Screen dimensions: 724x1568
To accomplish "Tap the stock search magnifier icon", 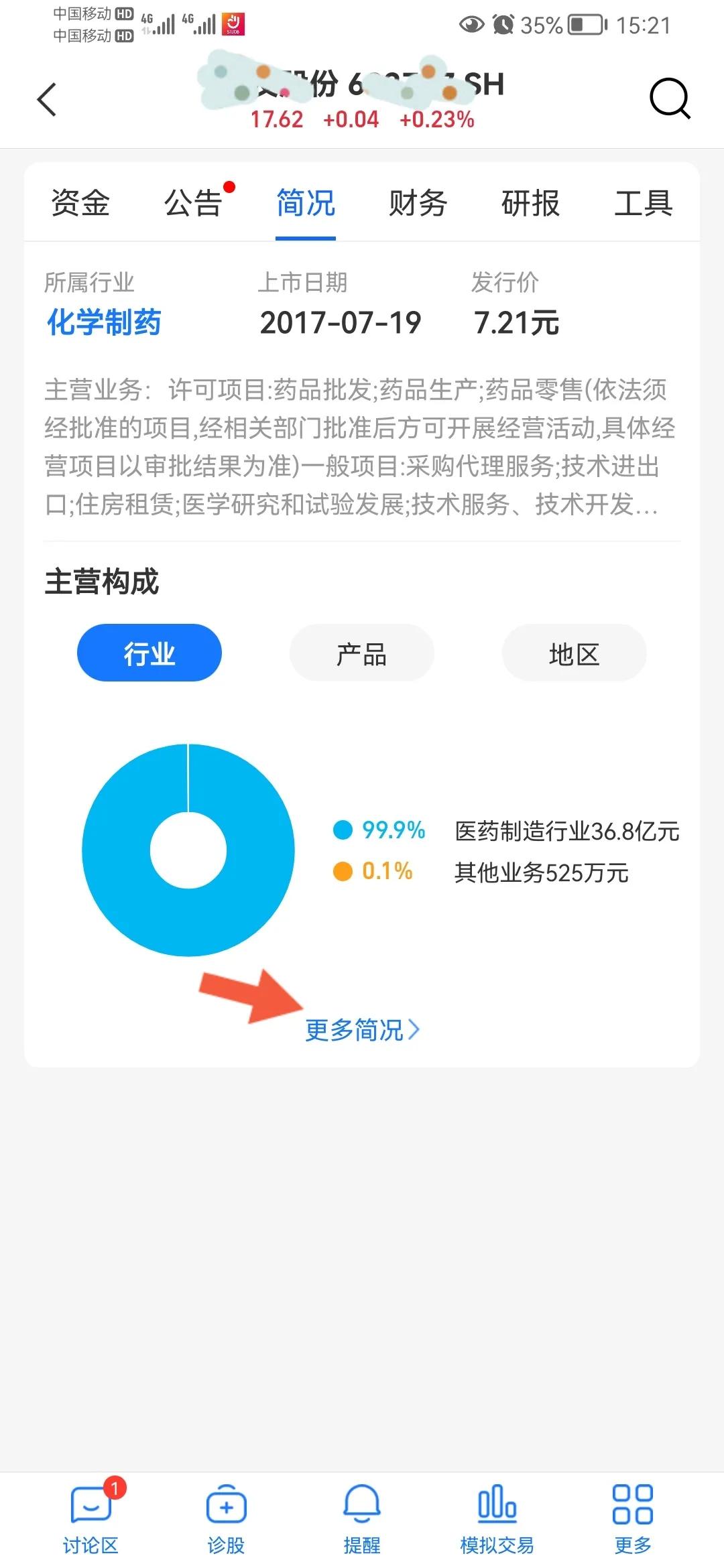I will click(x=670, y=99).
